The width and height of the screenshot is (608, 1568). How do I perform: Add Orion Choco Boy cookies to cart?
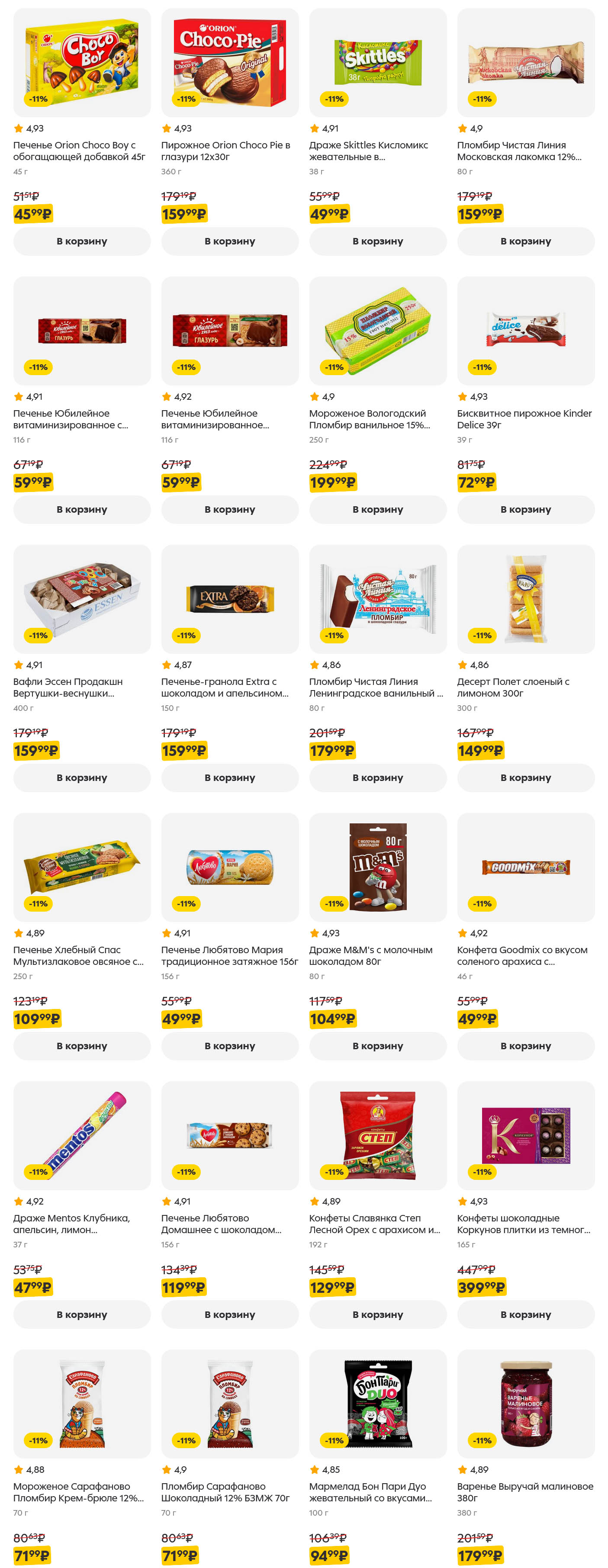coord(81,241)
